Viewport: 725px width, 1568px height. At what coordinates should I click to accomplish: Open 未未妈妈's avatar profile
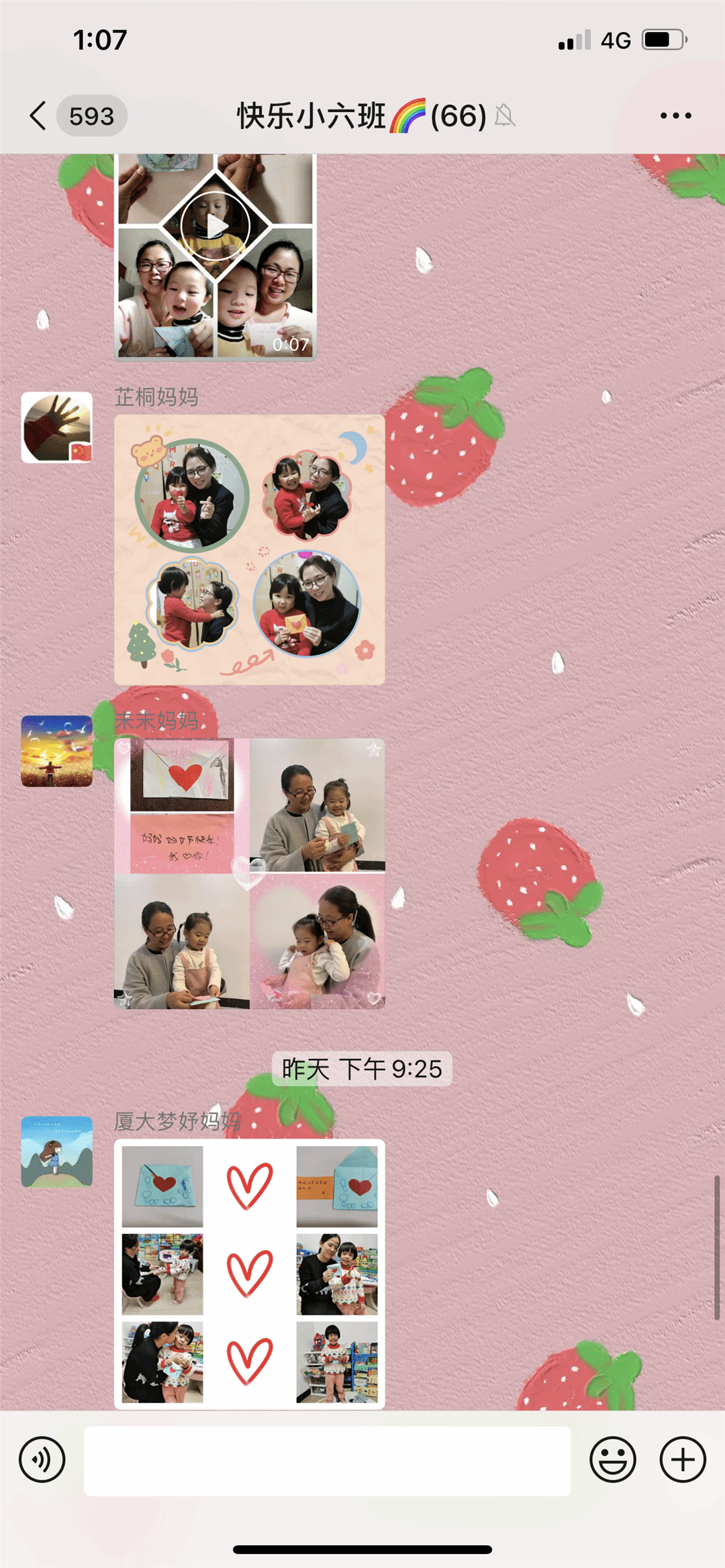pos(57,751)
